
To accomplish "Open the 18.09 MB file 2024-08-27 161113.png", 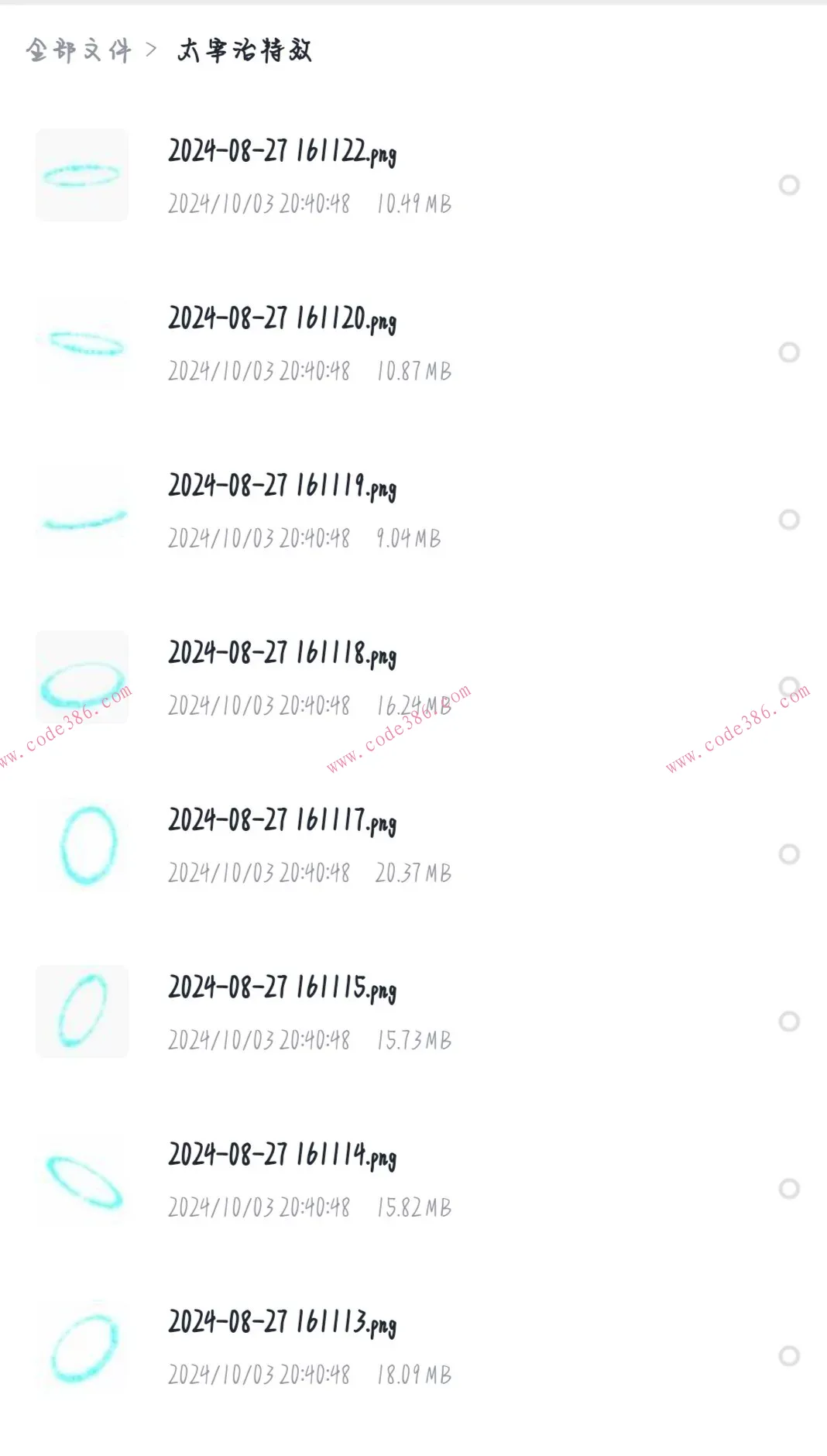I will pyautogui.click(x=282, y=1323).
